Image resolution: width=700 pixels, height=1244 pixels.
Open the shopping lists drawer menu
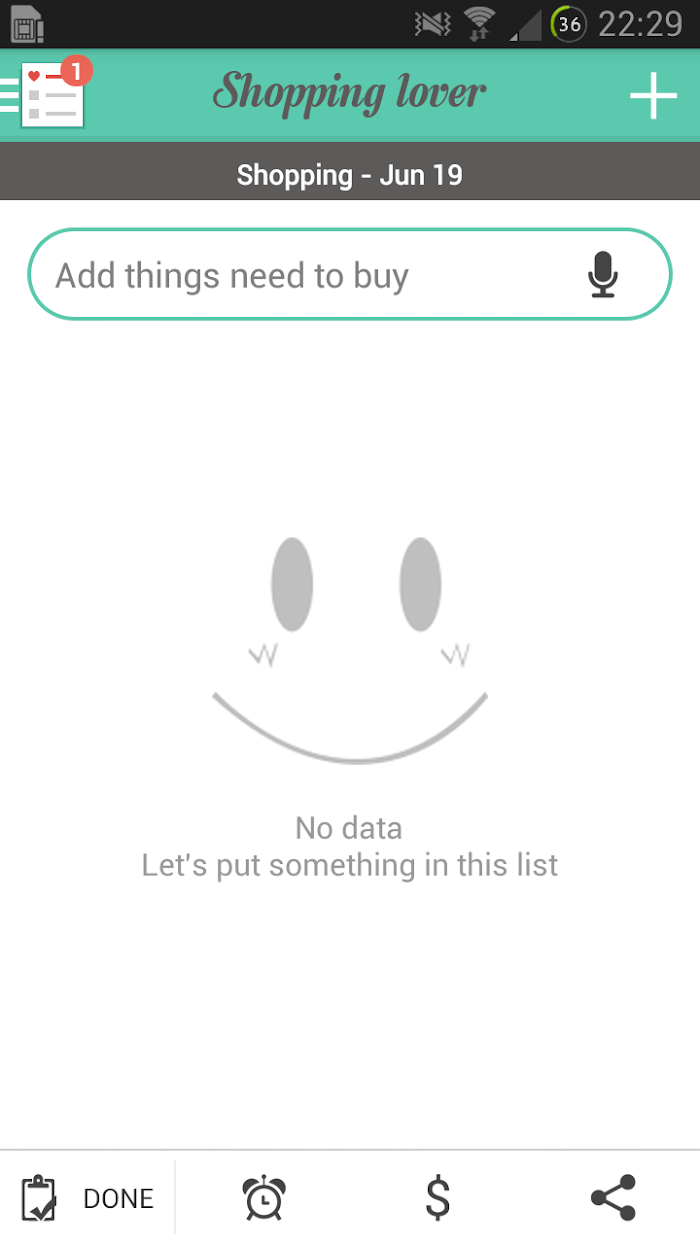[x=46, y=93]
